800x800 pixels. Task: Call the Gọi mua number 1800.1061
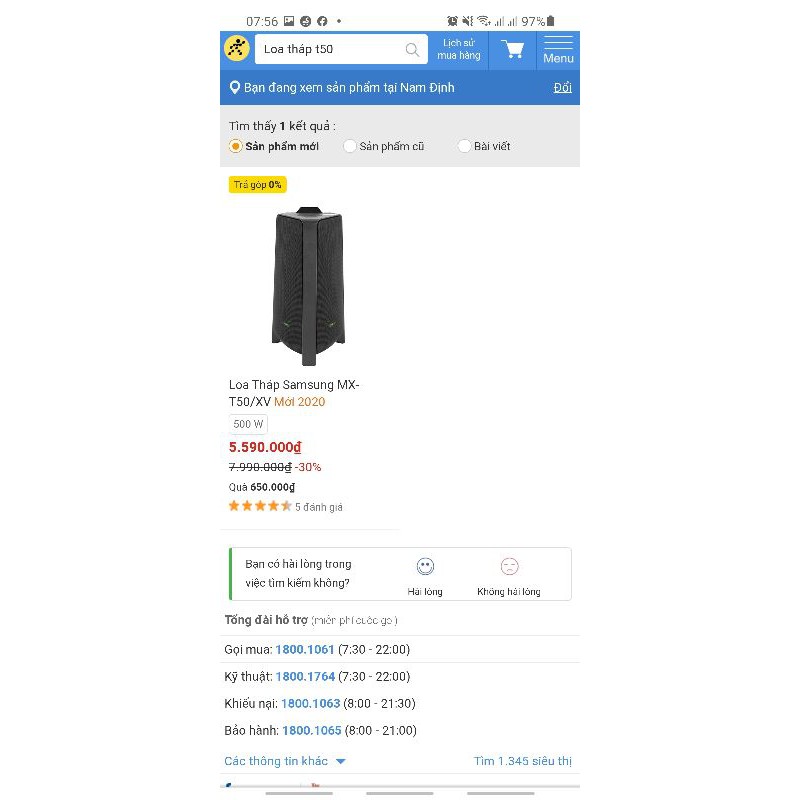pos(305,650)
